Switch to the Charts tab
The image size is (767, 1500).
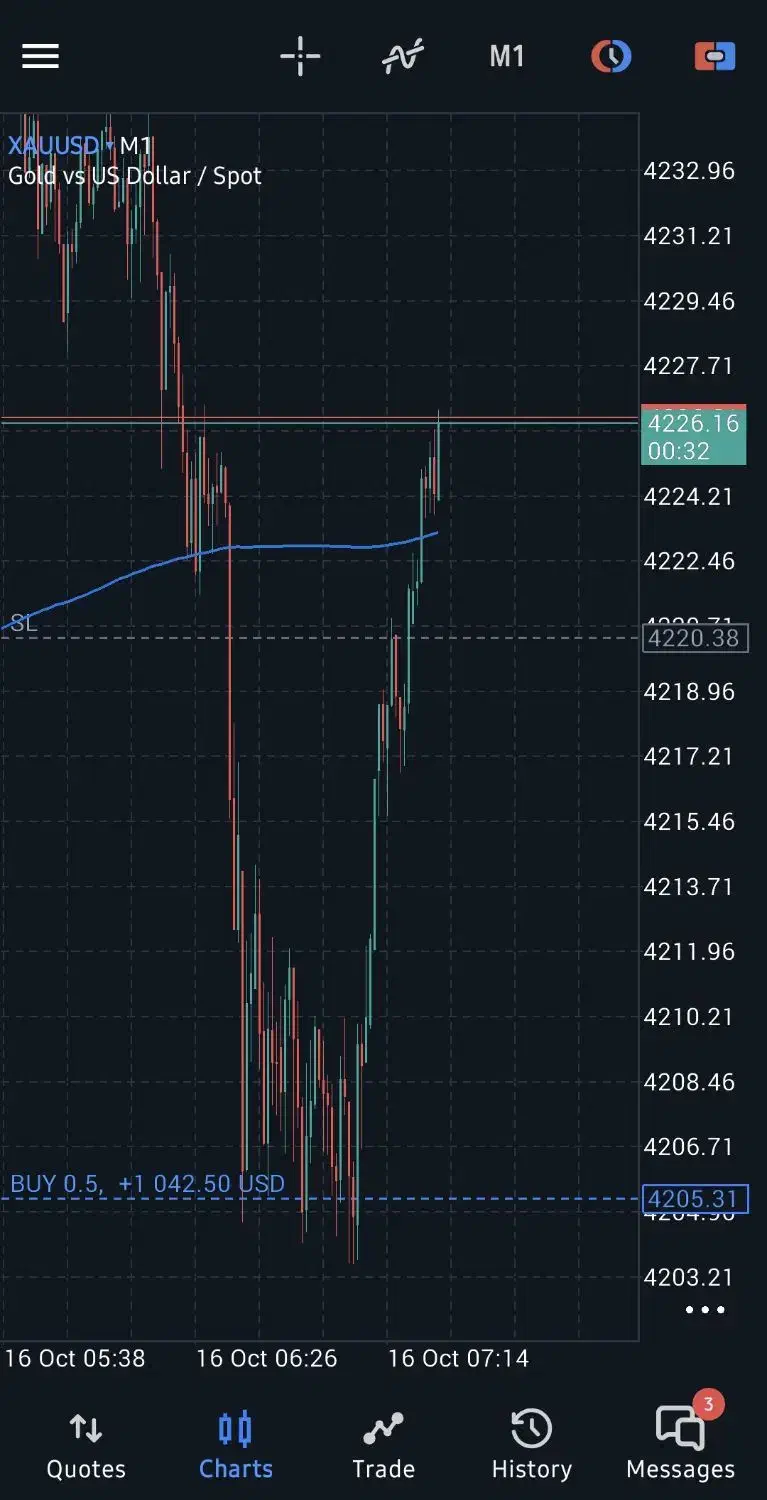point(236,1444)
